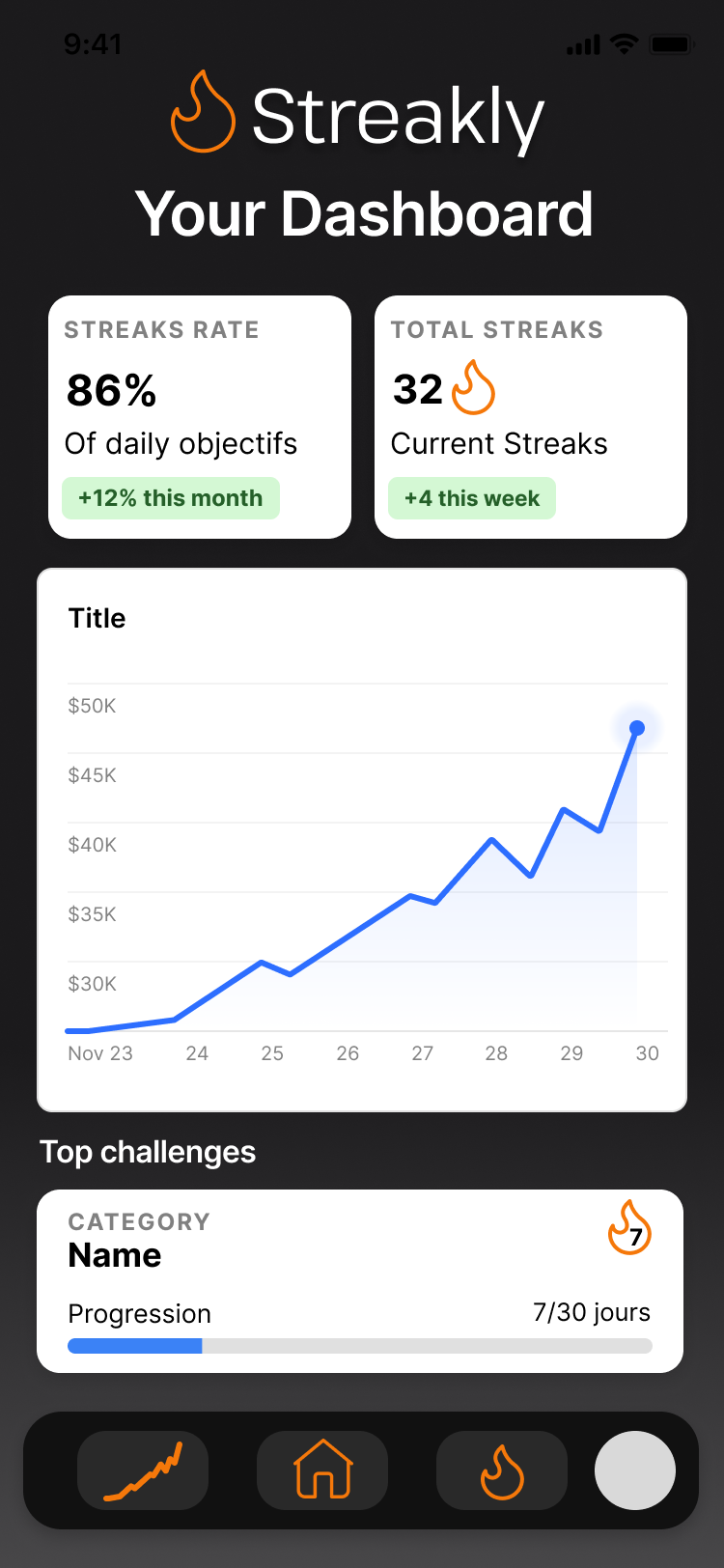The image size is (724, 1568).
Task: Open the TOTAL STREAKS card
Action: pyautogui.click(x=530, y=417)
